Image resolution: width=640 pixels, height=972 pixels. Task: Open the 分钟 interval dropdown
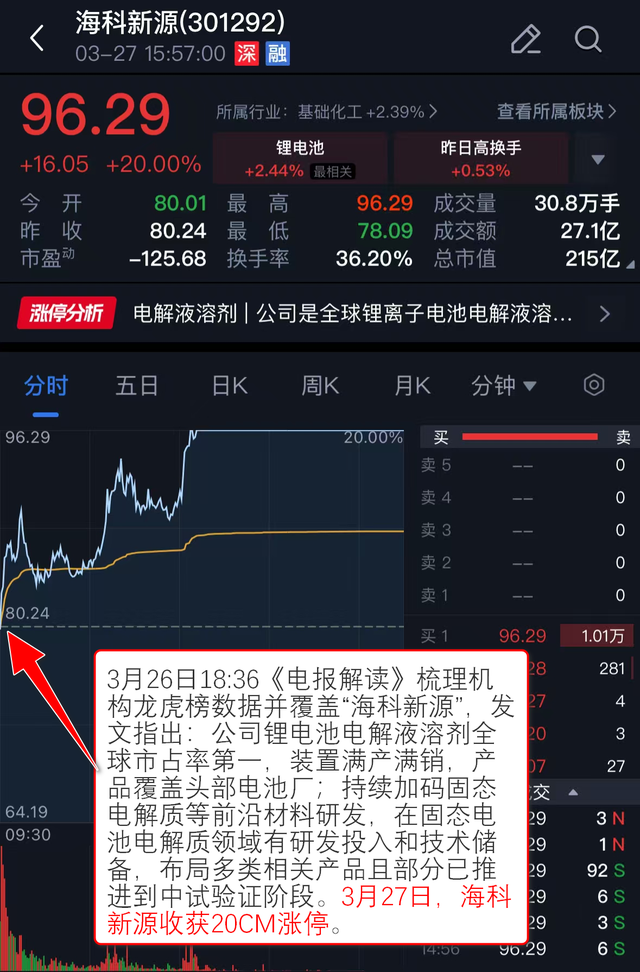504,385
